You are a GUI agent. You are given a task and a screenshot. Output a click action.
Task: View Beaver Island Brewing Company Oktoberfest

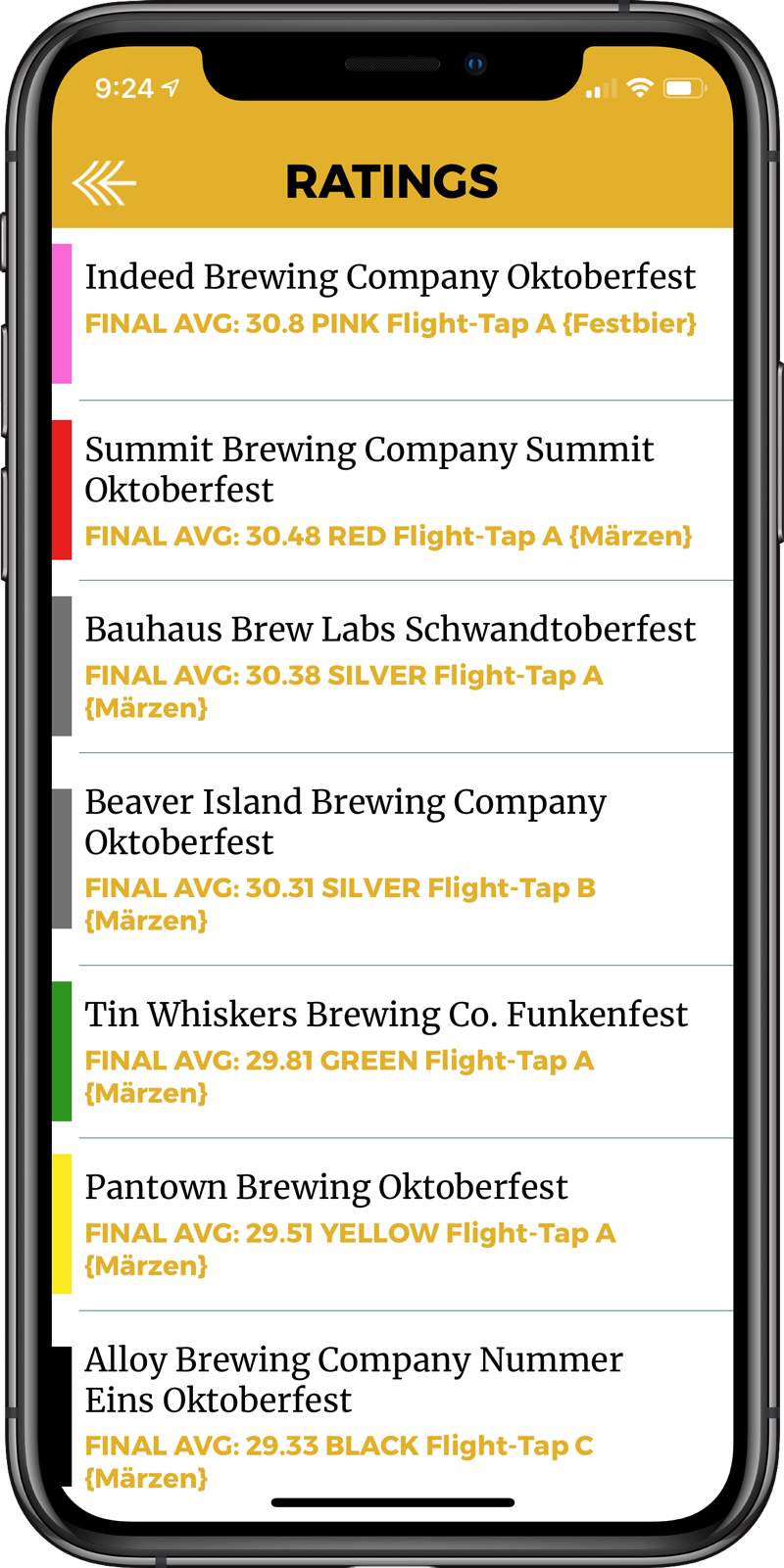(x=392, y=860)
